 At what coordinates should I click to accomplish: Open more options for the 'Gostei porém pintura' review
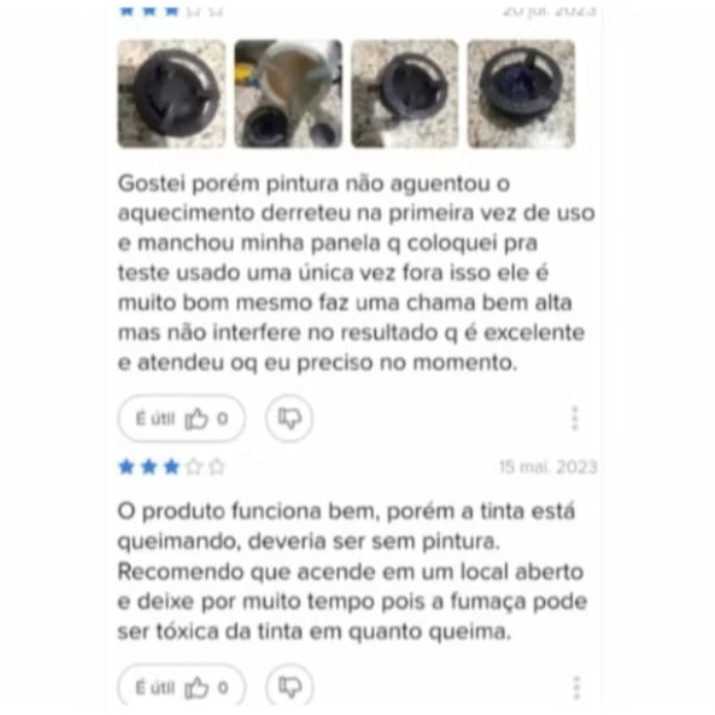(x=575, y=418)
